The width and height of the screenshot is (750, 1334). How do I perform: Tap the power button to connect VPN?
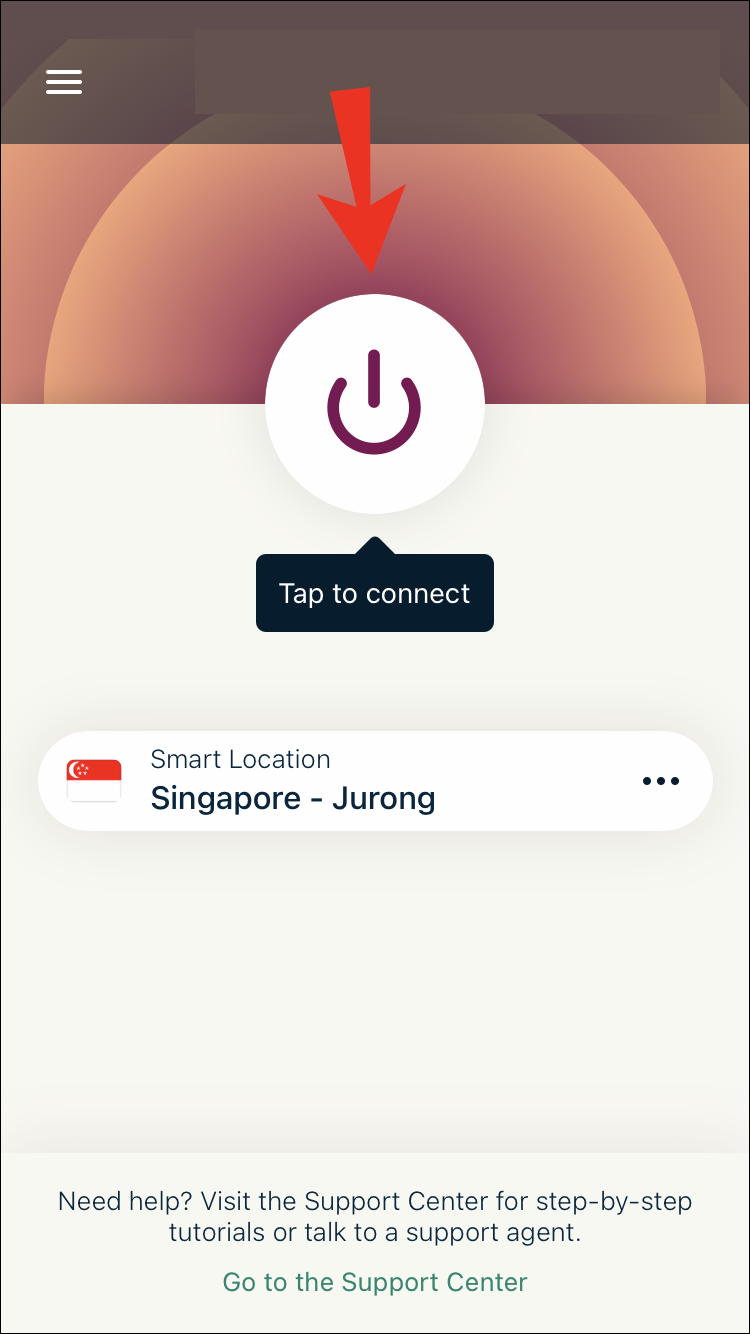pos(374,404)
